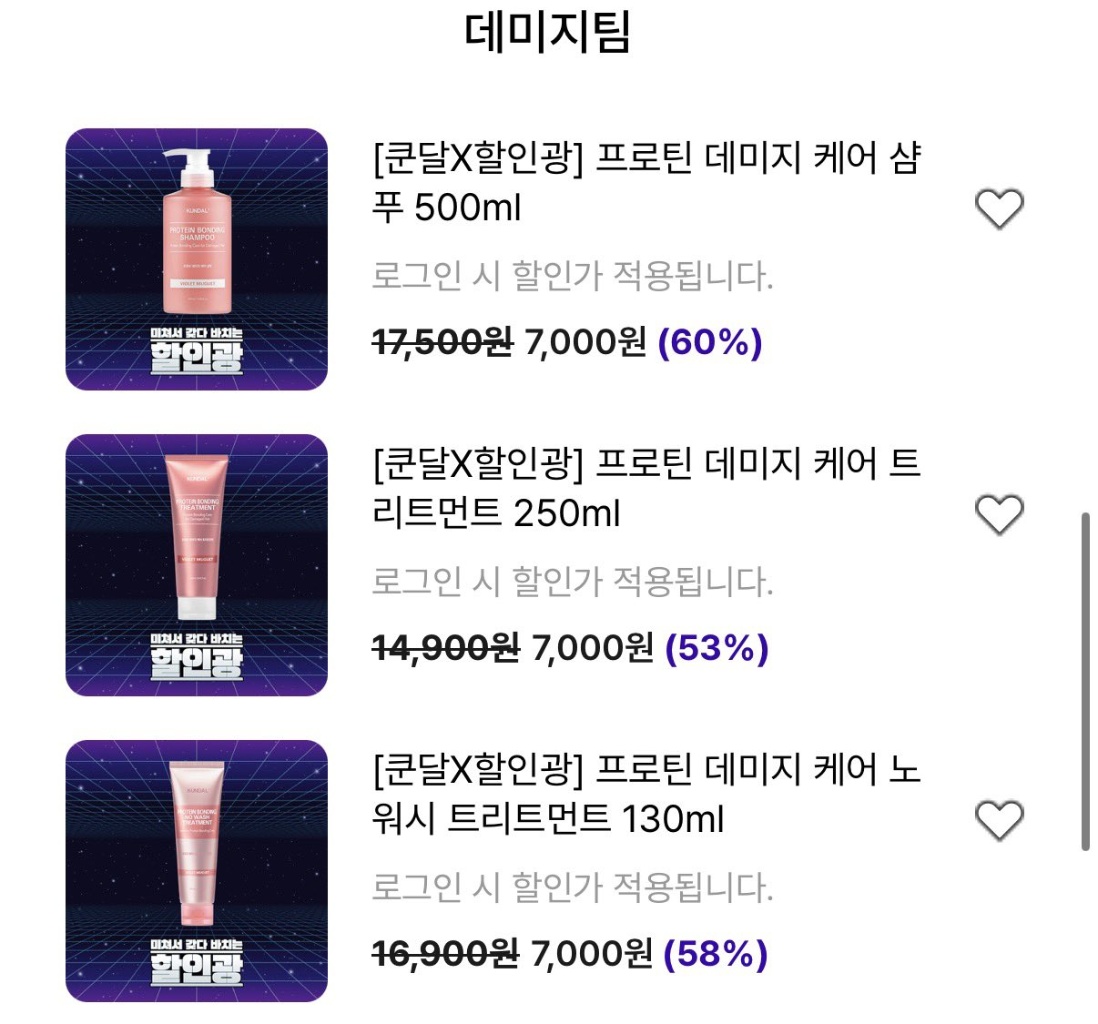Wishlist the 노워시 트리트먼트 130ml product
The width and height of the screenshot is (1098, 1024).
[x=999, y=821]
